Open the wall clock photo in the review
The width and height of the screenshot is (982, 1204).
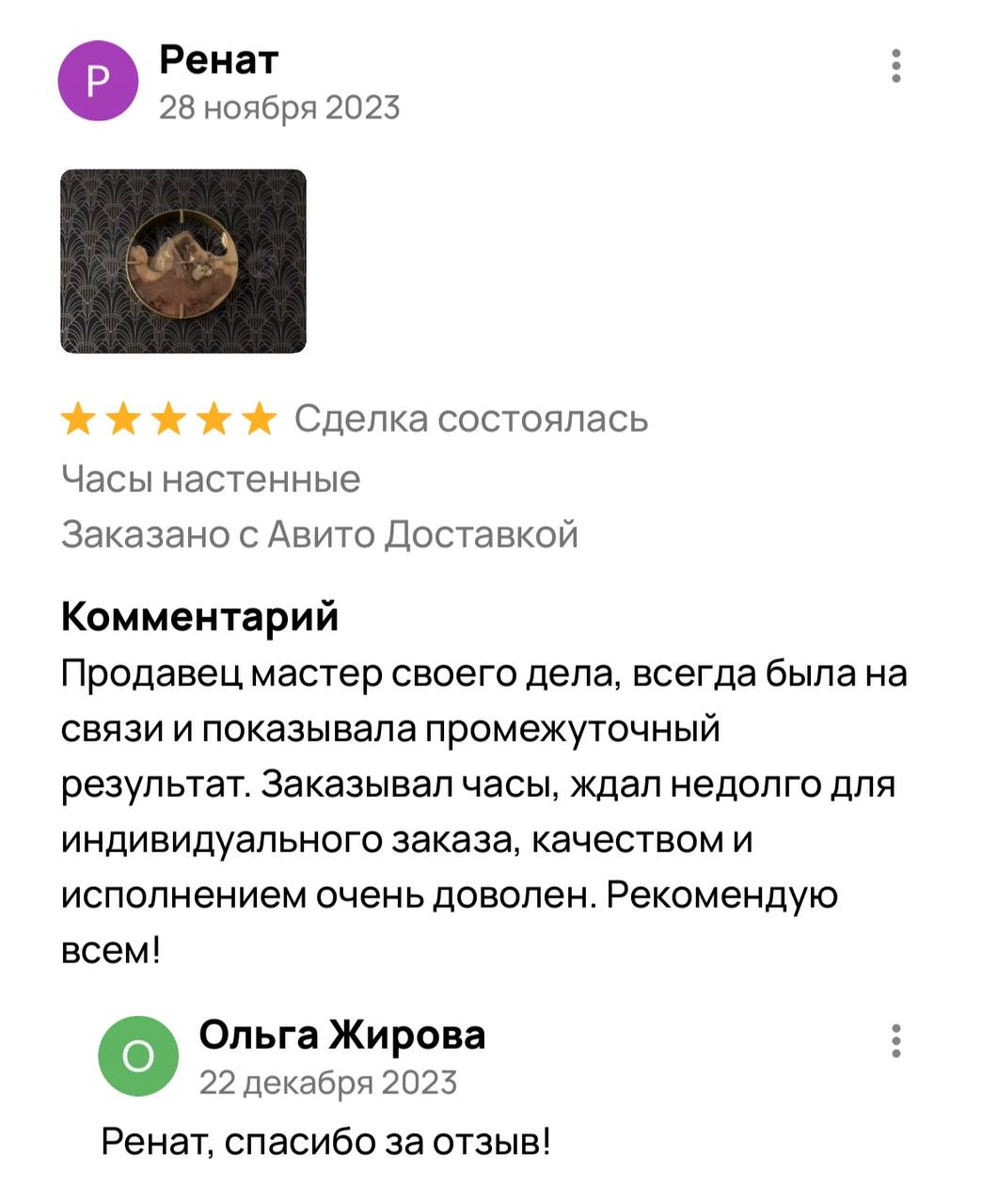pos(183,261)
